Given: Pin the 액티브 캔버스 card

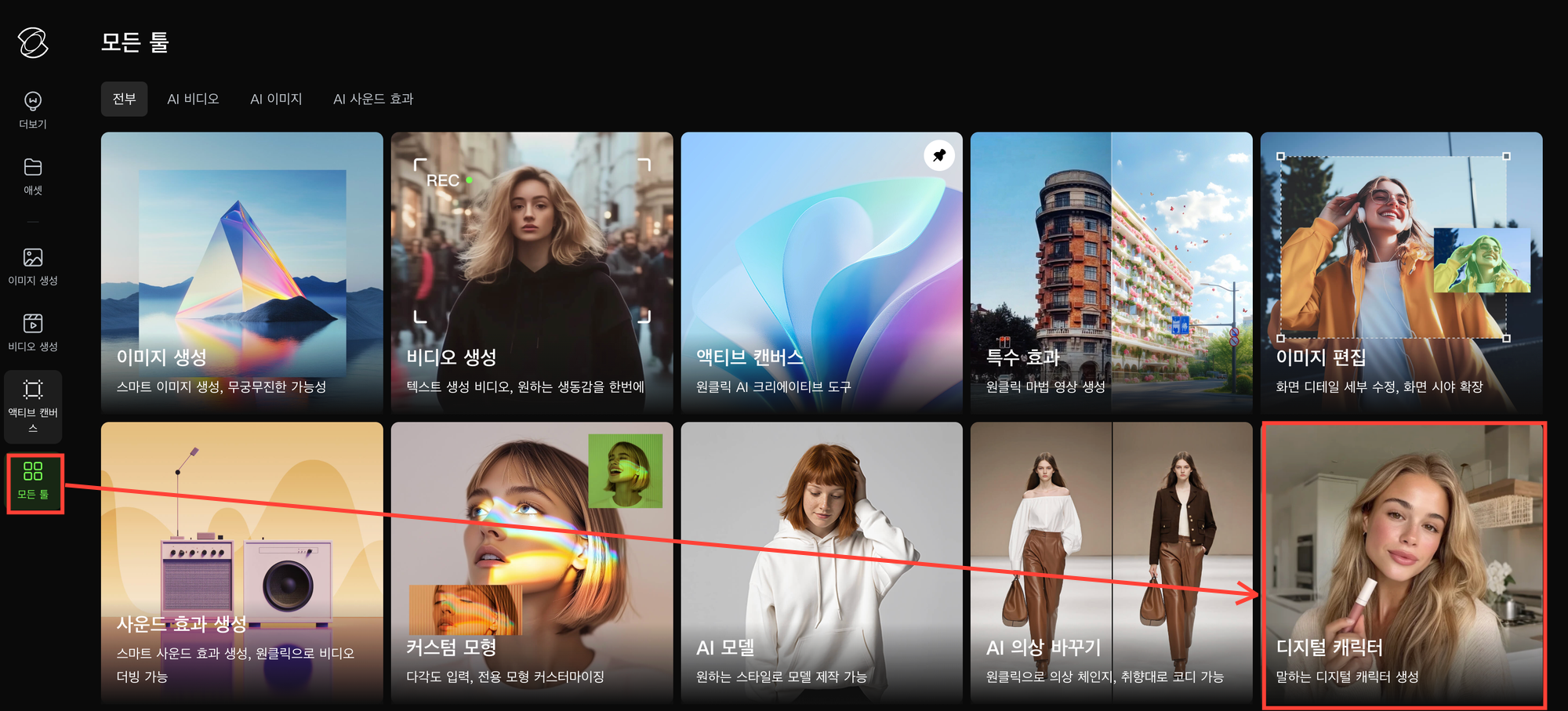Looking at the screenshot, I should pyautogui.click(x=939, y=155).
